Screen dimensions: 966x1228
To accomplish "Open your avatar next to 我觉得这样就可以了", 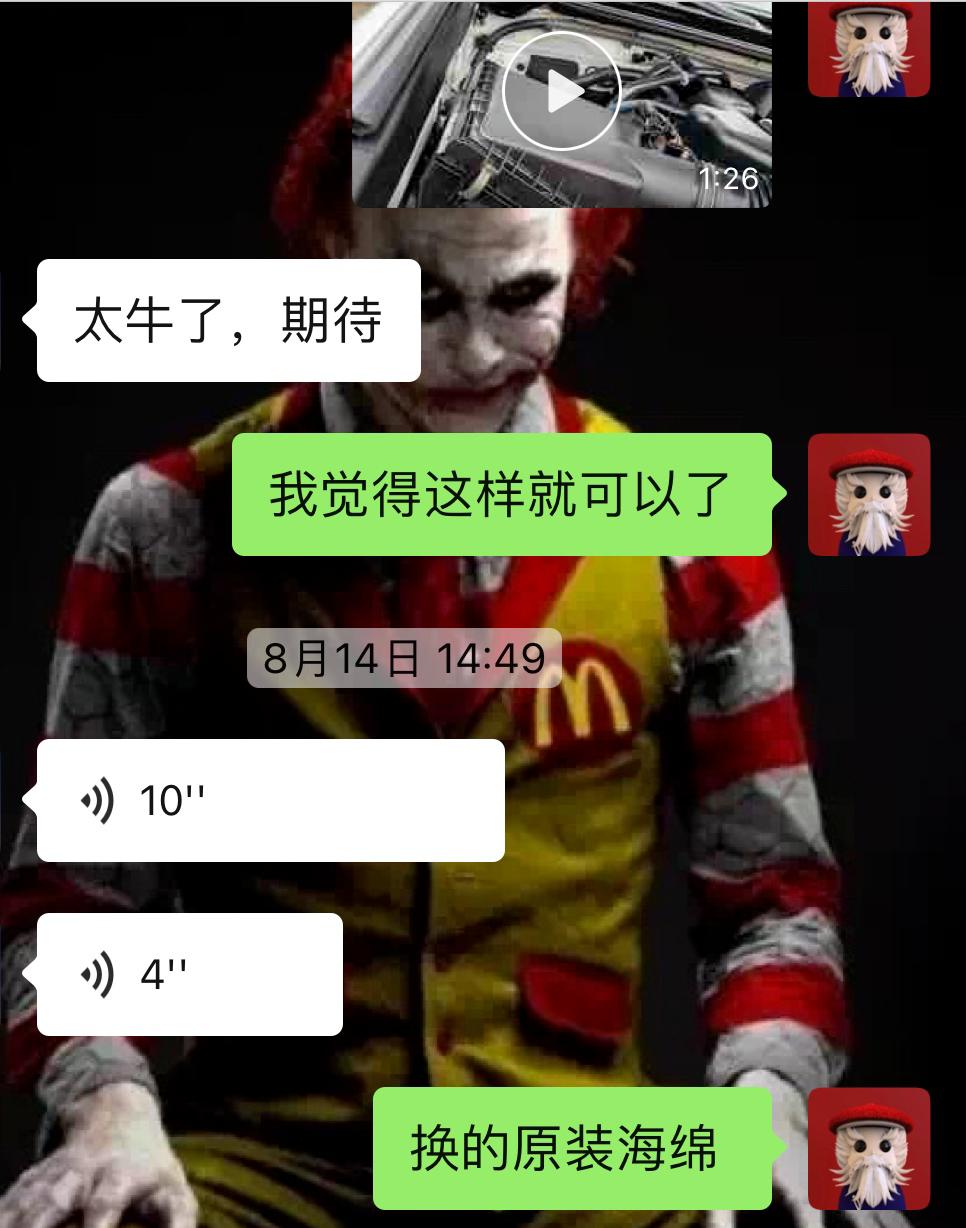I will coord(869,496).
